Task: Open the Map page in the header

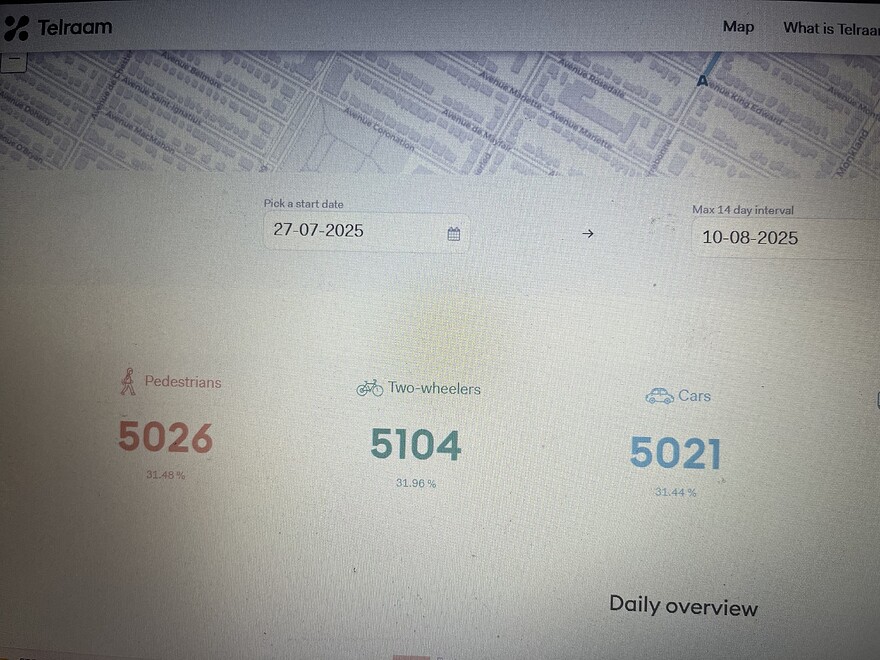Action: (738, 27)
